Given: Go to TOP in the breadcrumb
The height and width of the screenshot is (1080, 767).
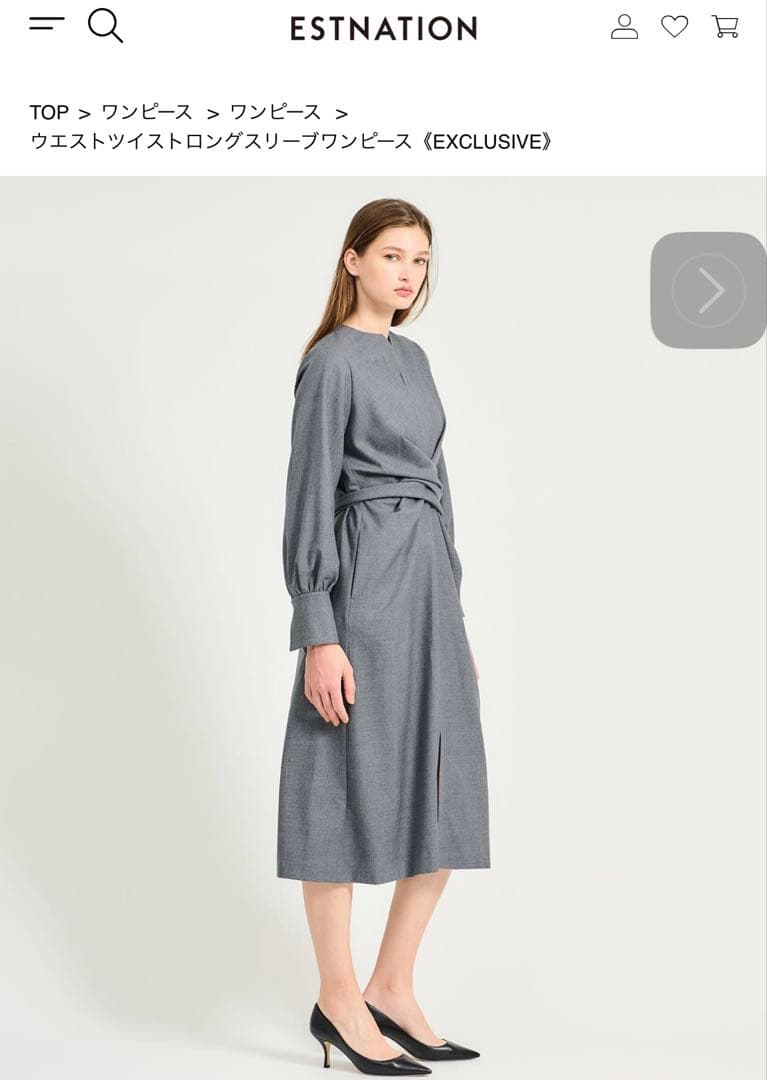Looking at the screenshot, I should (49, 112).
